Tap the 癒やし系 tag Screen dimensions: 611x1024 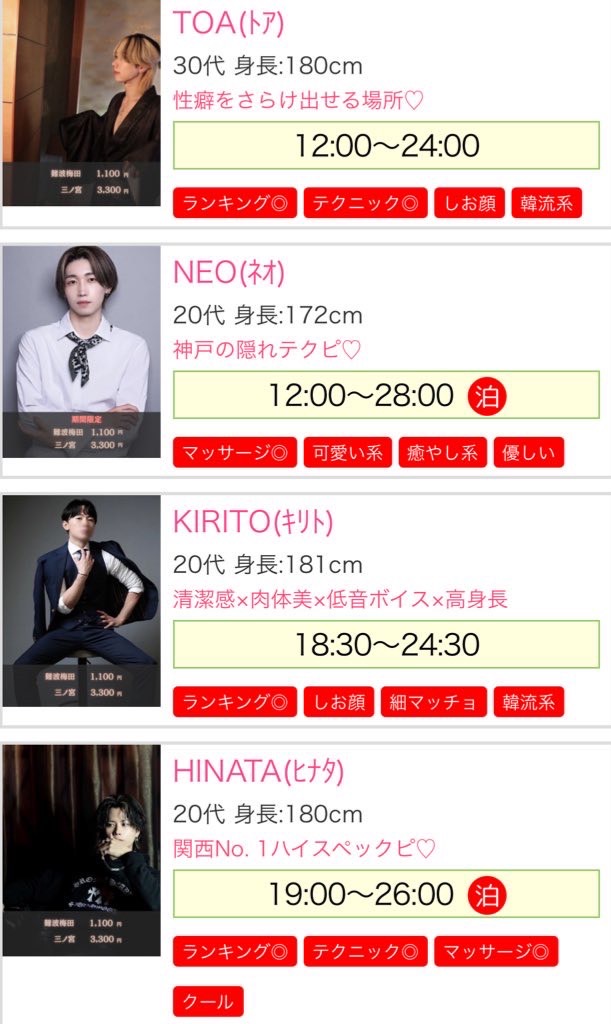pyautogui.click(x=443, y=452)
